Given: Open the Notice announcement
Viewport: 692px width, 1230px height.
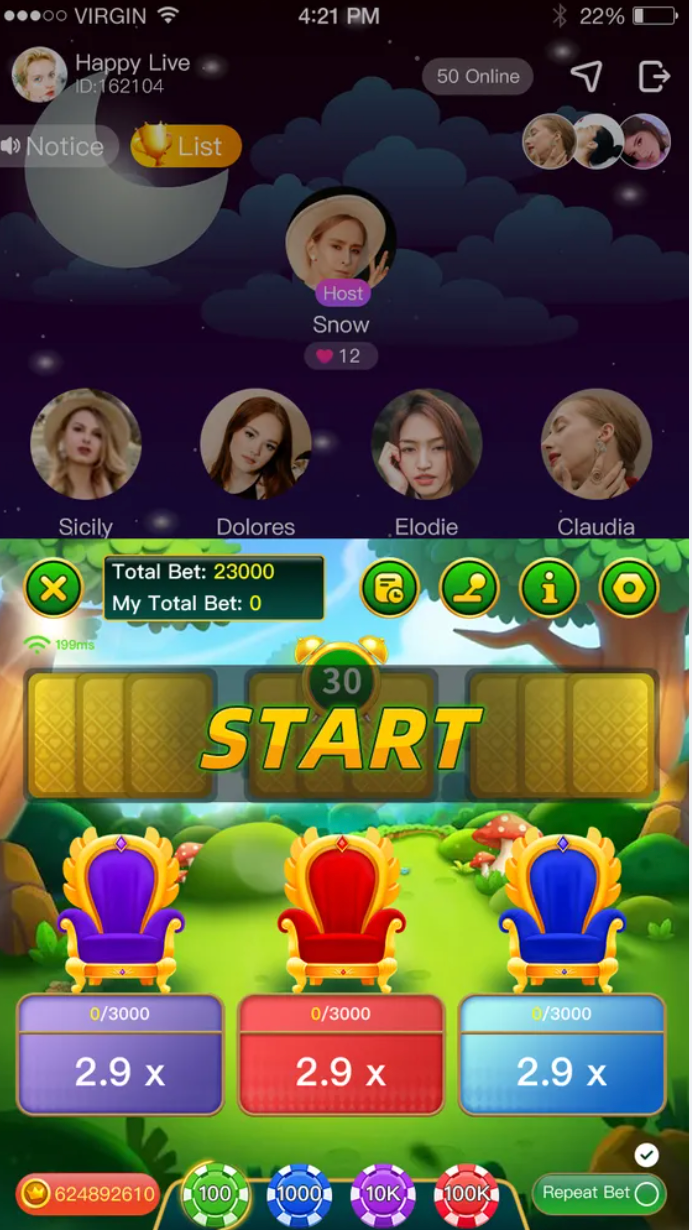Looking at the screenshot, I should coord(55,147).
